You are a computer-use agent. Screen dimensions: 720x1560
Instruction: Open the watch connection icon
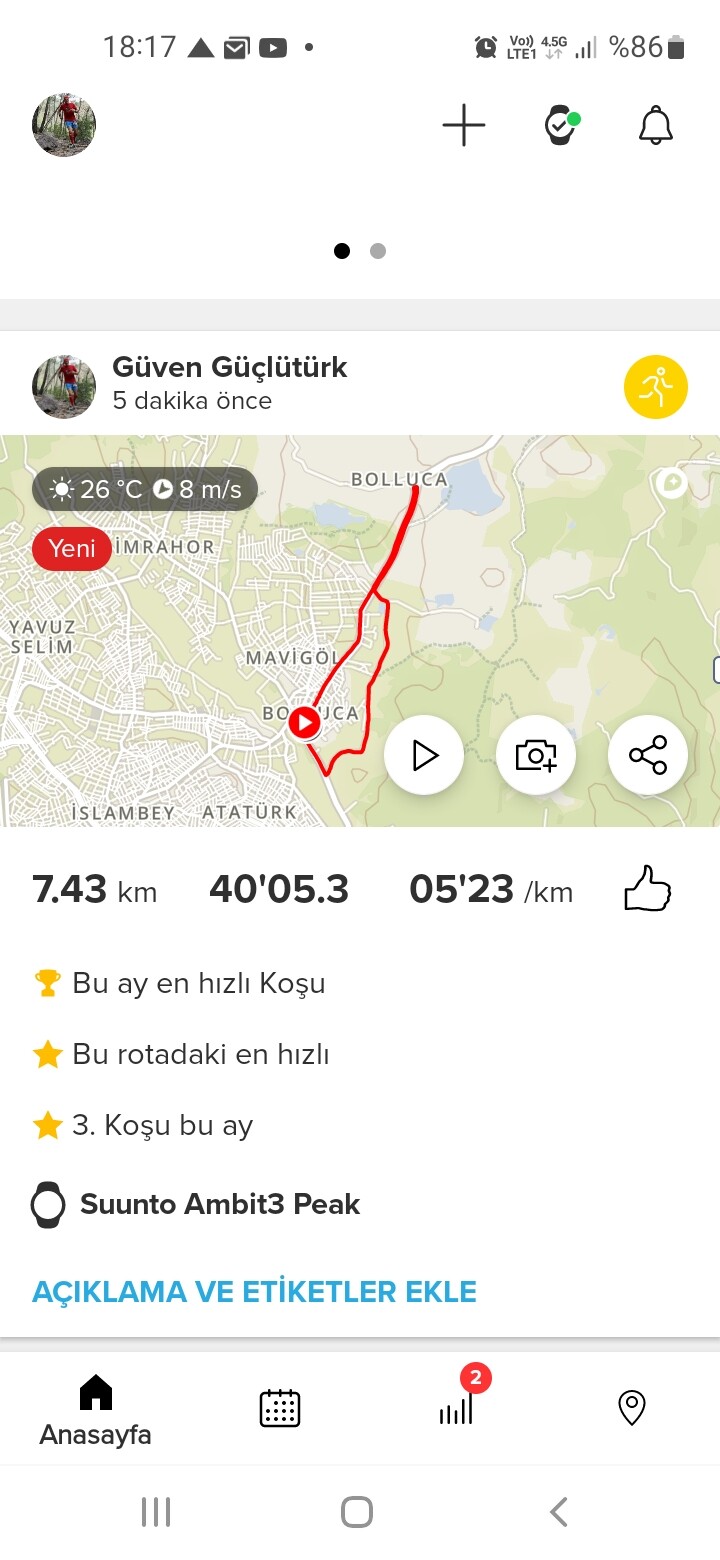[x=561, y=125]
